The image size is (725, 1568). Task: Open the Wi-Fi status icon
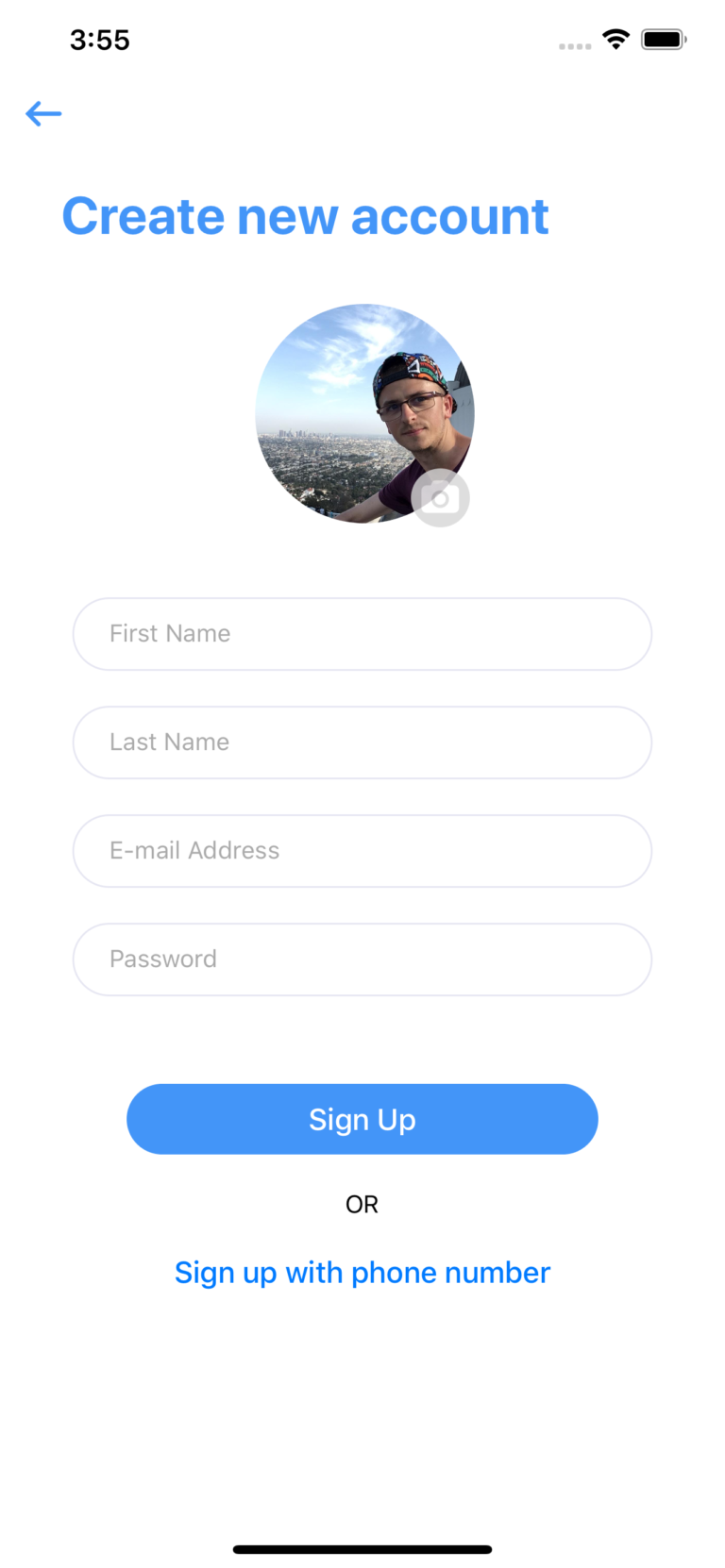click(616, 39)
